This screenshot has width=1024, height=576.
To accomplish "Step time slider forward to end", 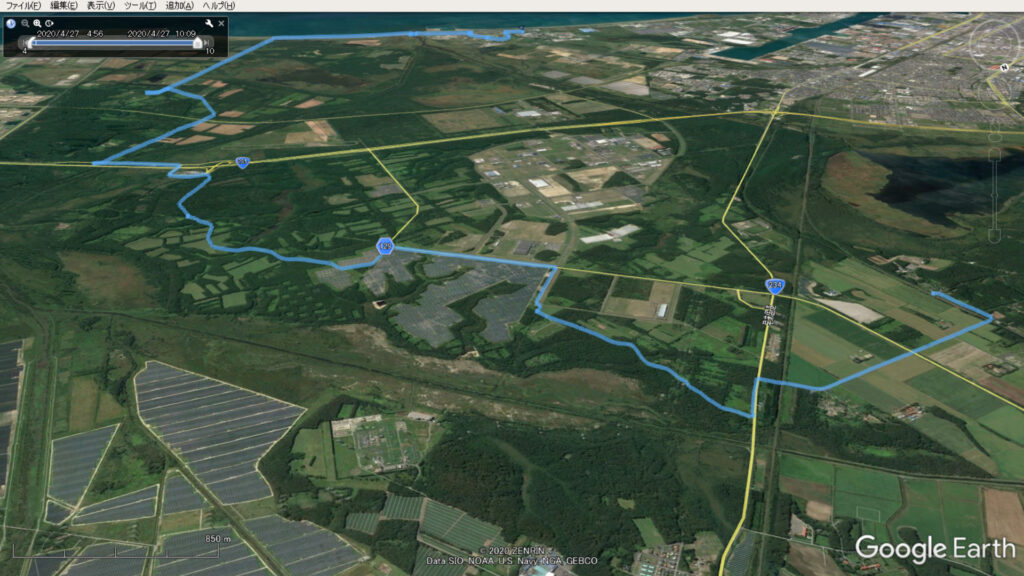I will (x=207, y=43).
